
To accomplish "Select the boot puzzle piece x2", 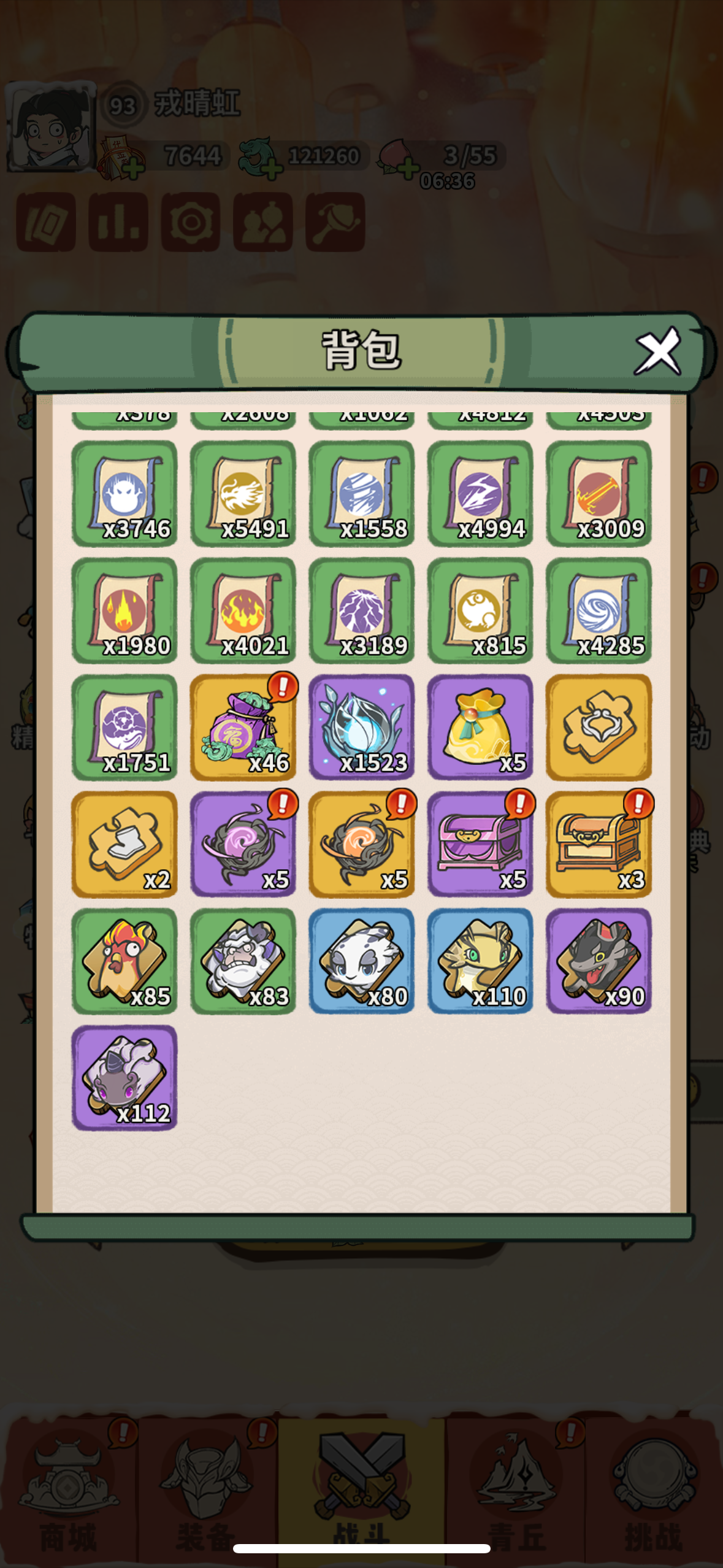I will [124, 844].
